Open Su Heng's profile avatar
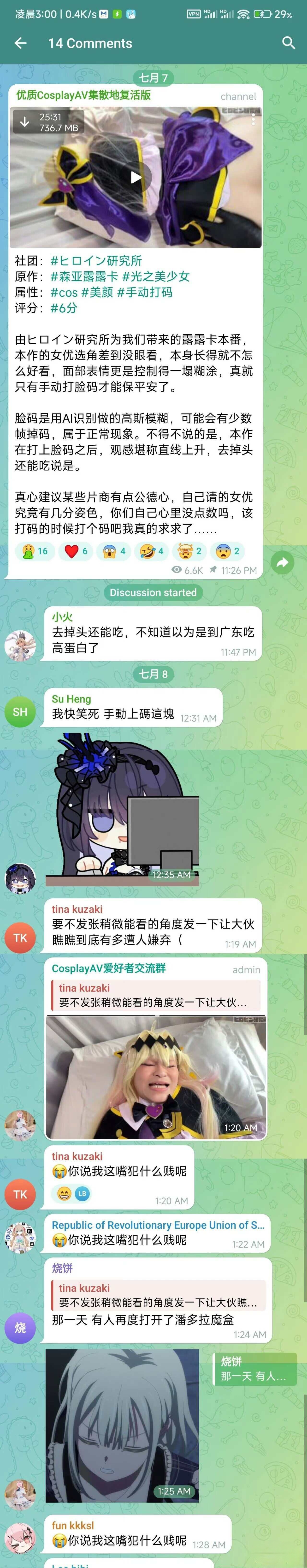 point(20,712)
